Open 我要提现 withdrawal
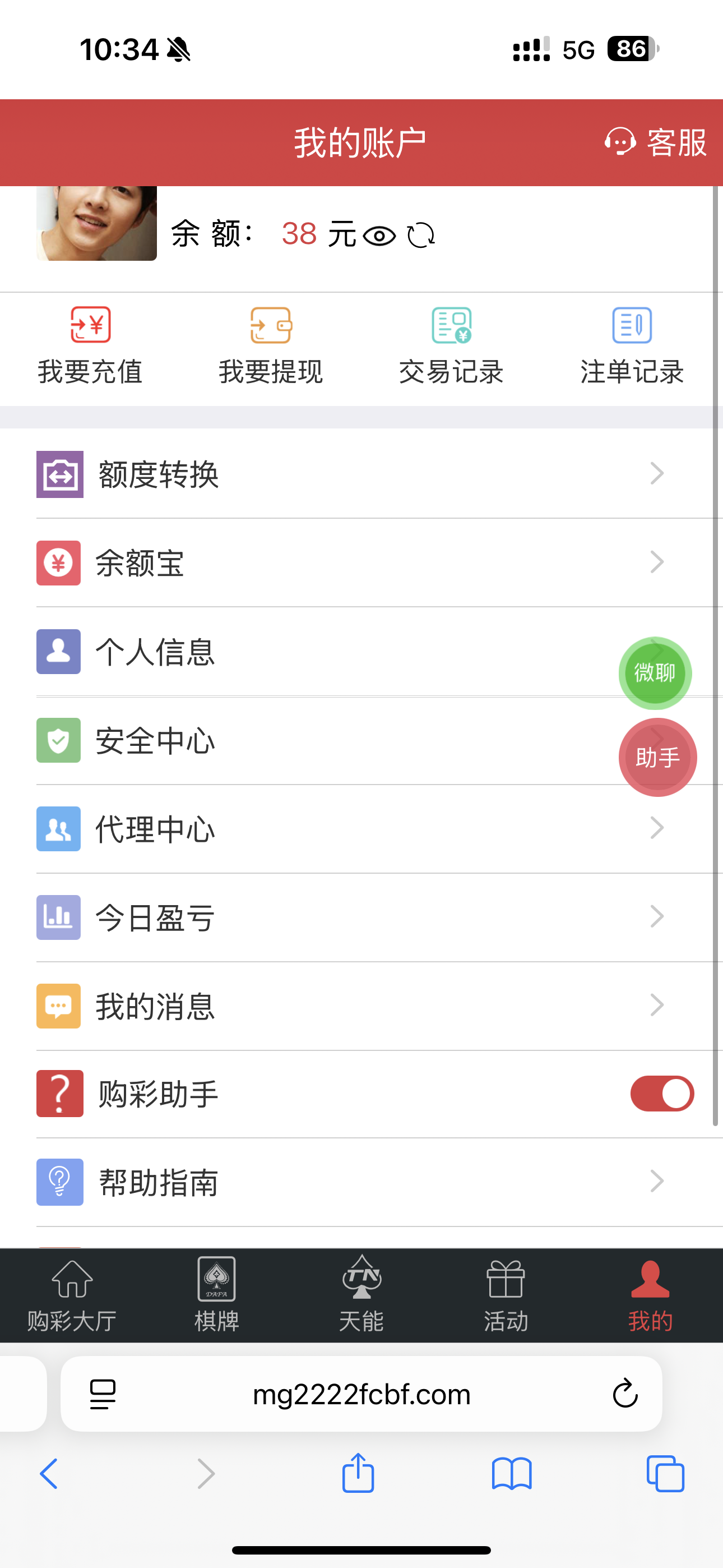 point(271,346)
